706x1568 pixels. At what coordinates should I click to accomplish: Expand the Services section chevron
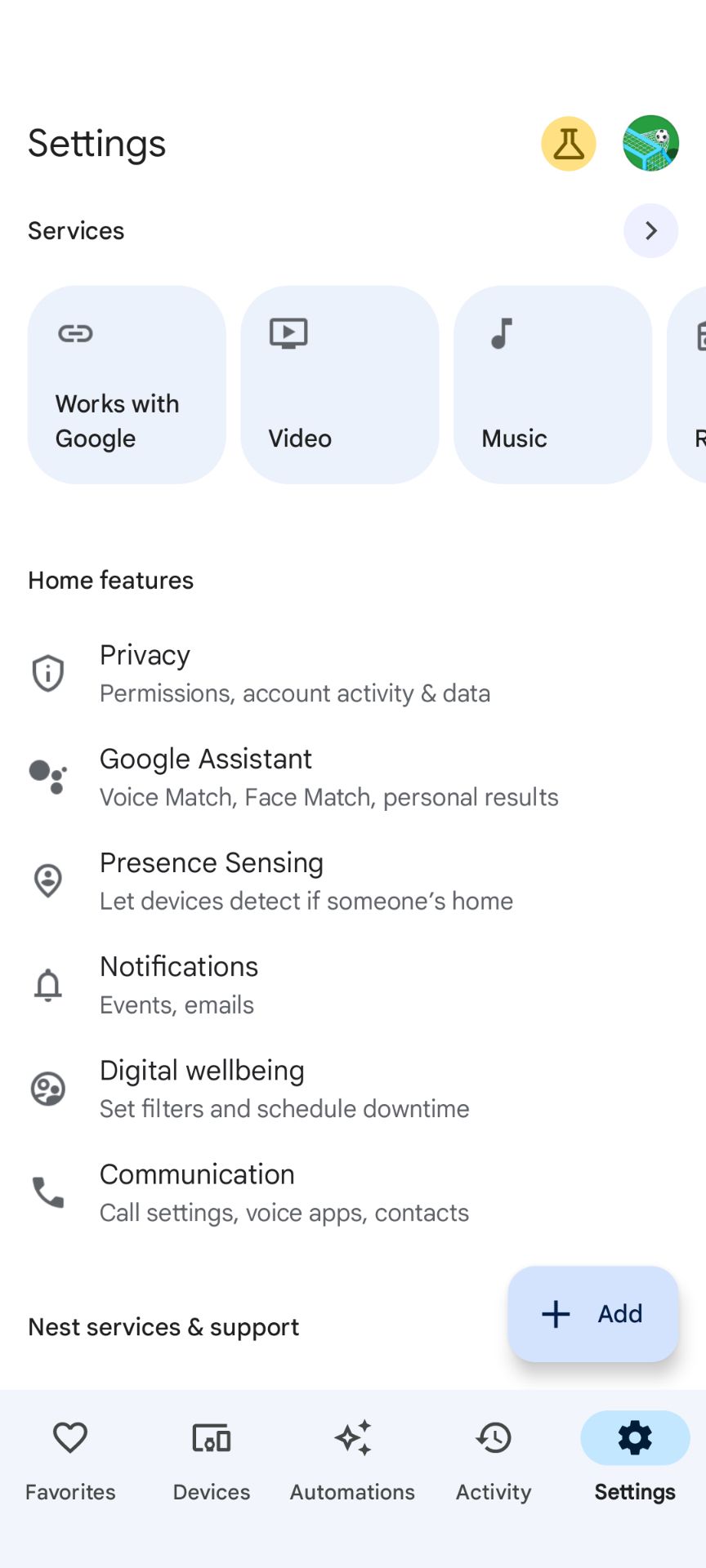(x=650, y=230)
